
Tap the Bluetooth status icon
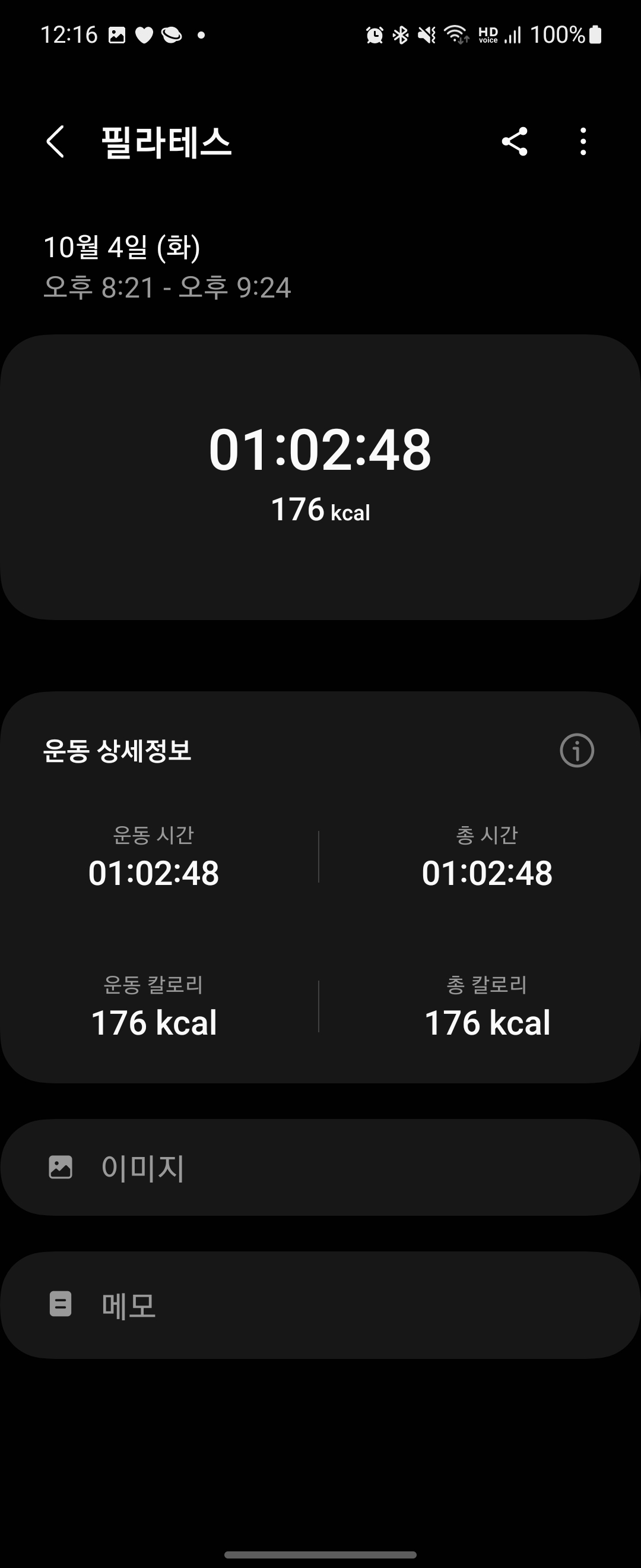point(399,35)
